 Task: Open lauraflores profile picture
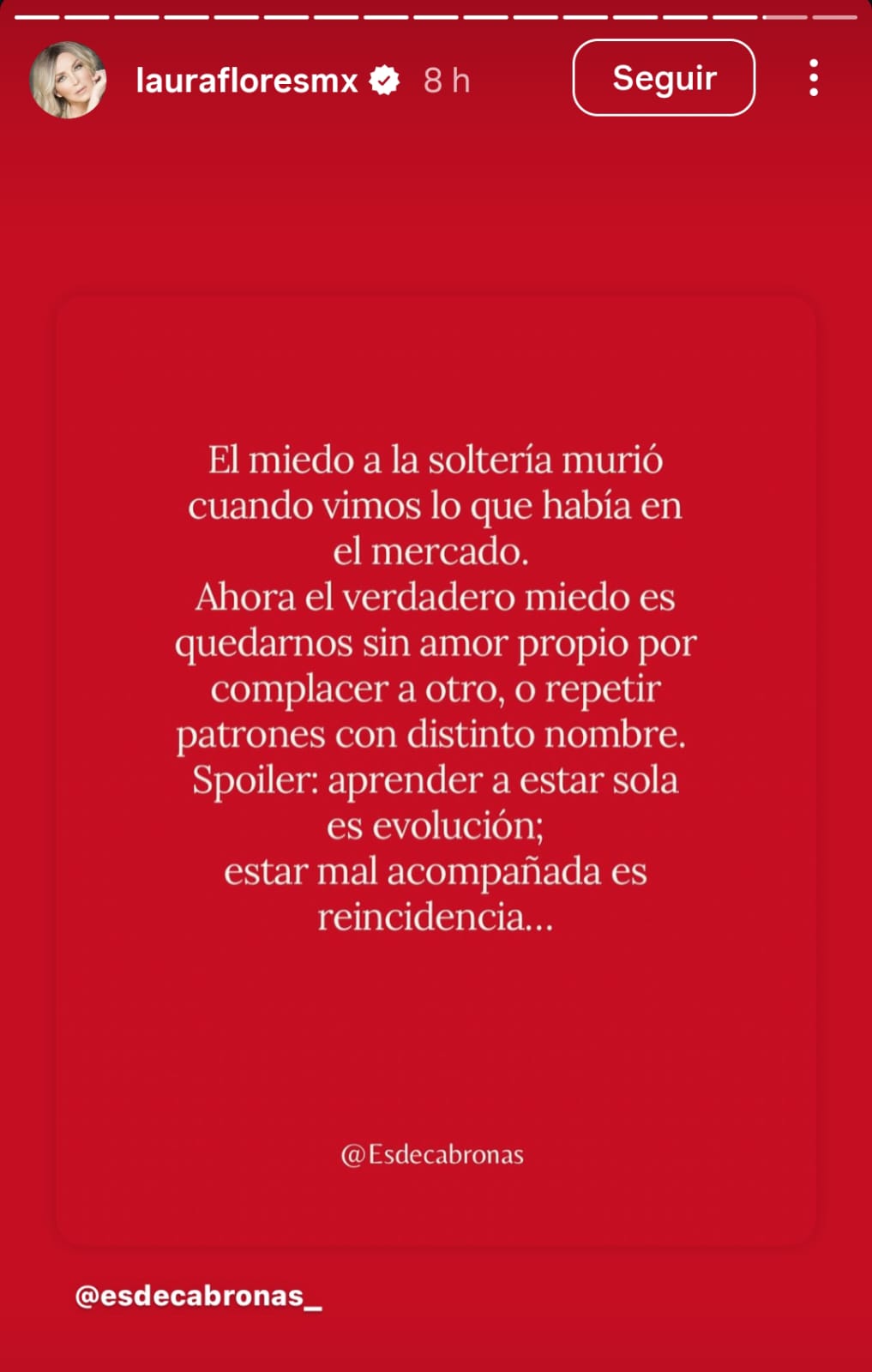[68, 80]
